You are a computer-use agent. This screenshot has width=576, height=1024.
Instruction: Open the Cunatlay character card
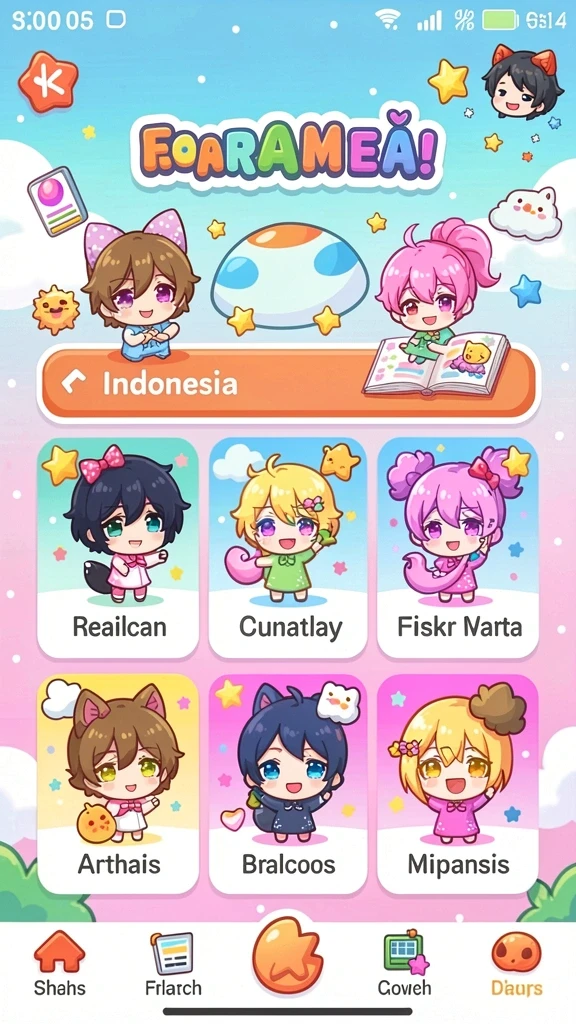(288, 547)
